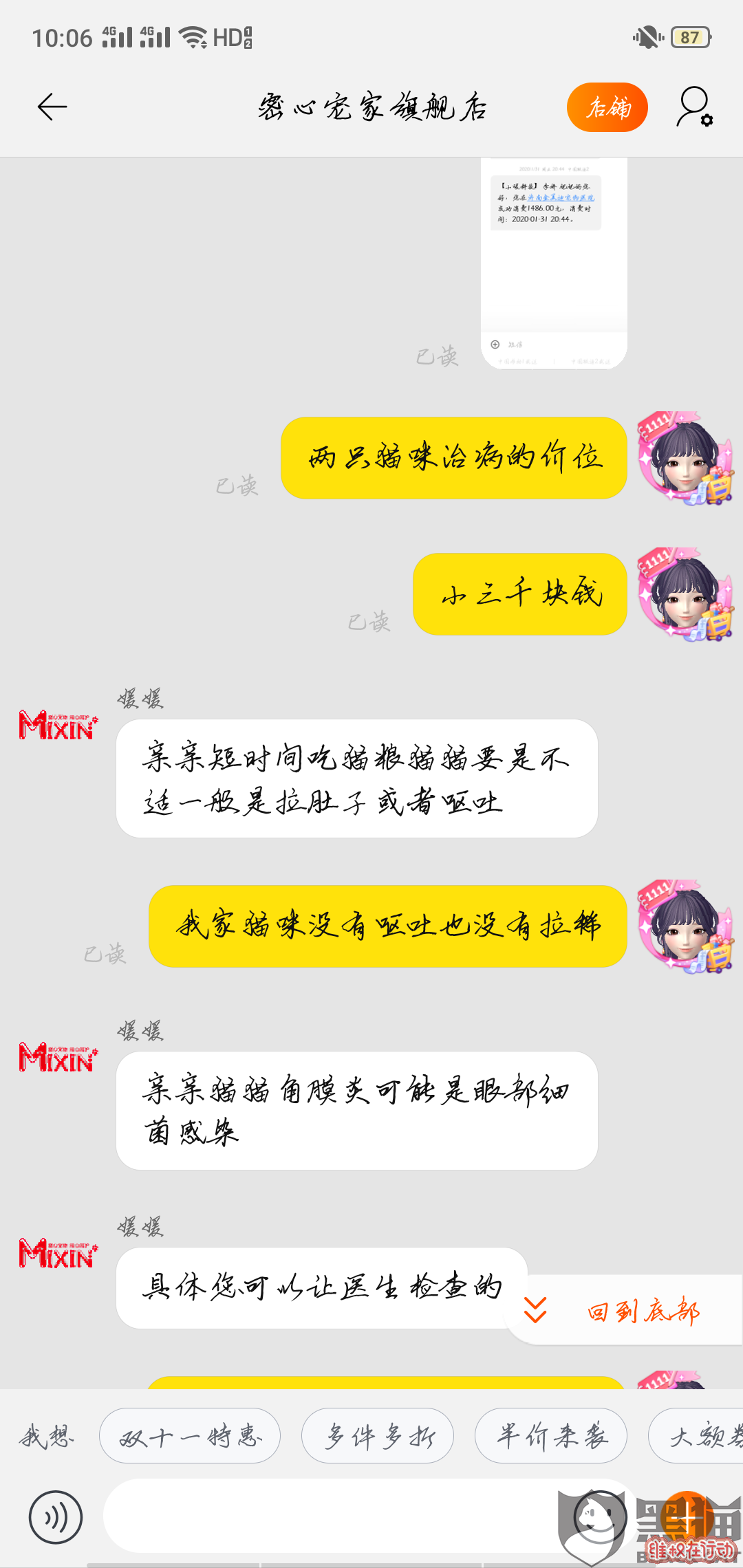Open the 店铺 shop button
This screenshot has width=743, height=1568.
pos(607,107)
